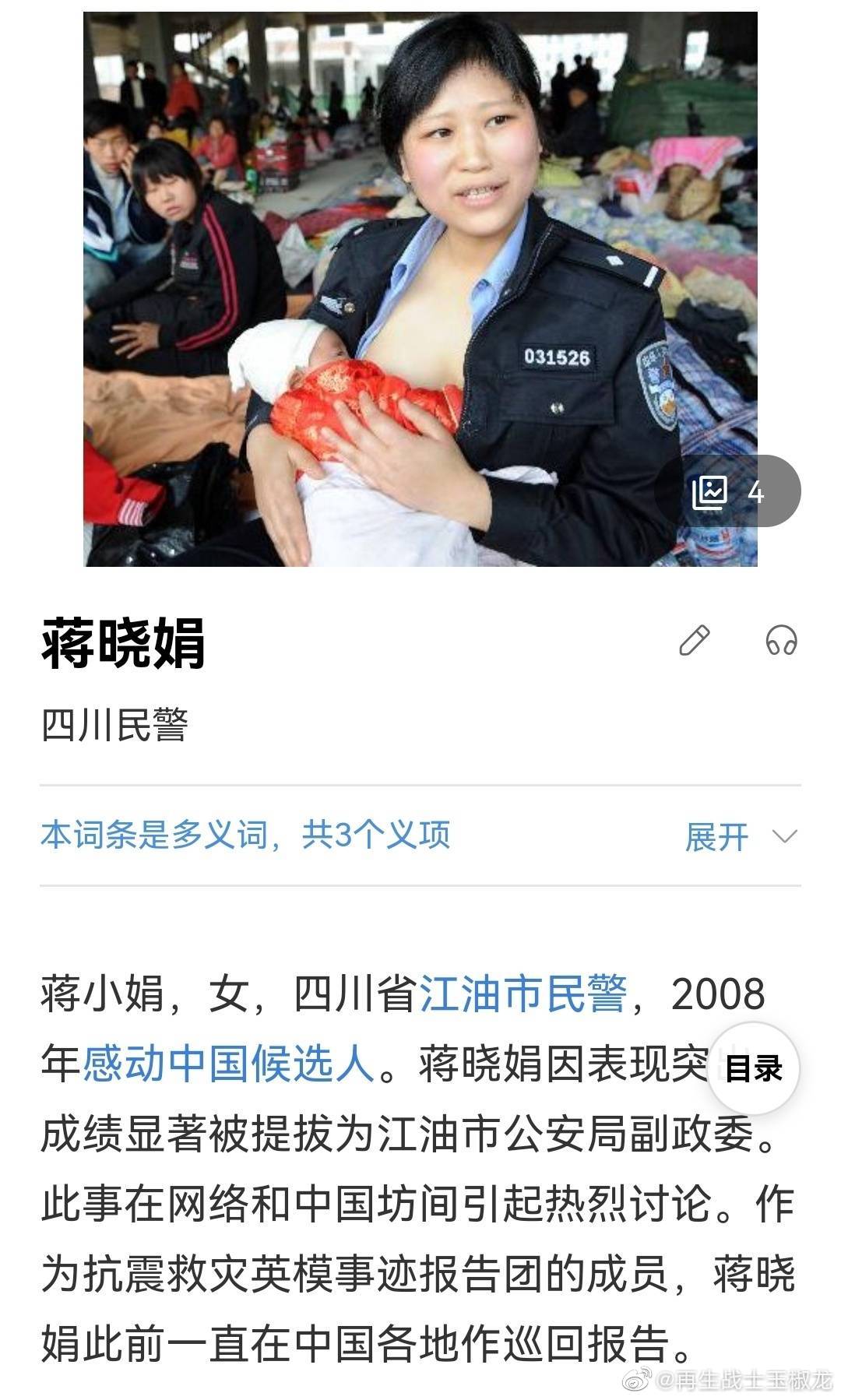Screen dimensions: 841x1400
Task: Open the 感动中国候选人 link
Action: [229, 1063]
